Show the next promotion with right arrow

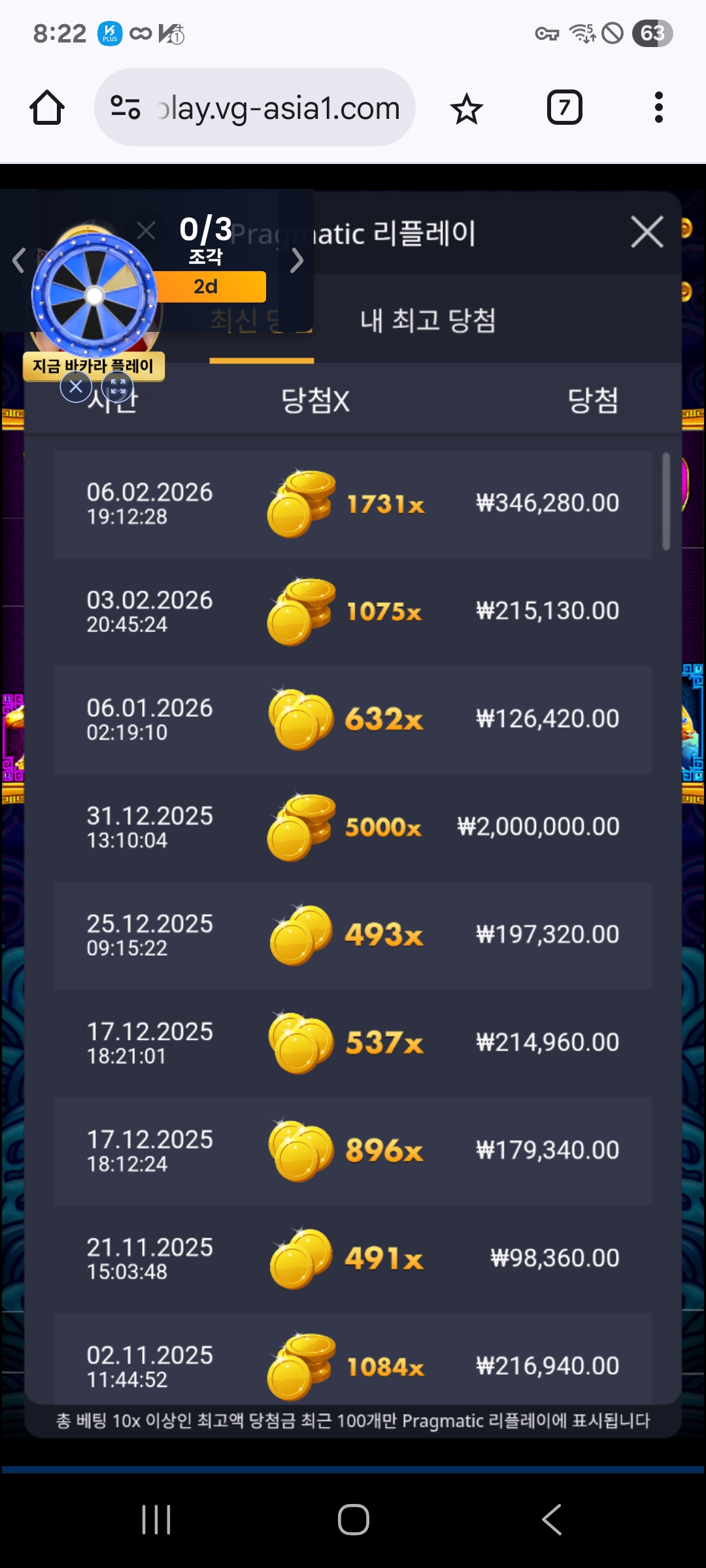click(x=297, y=261)
